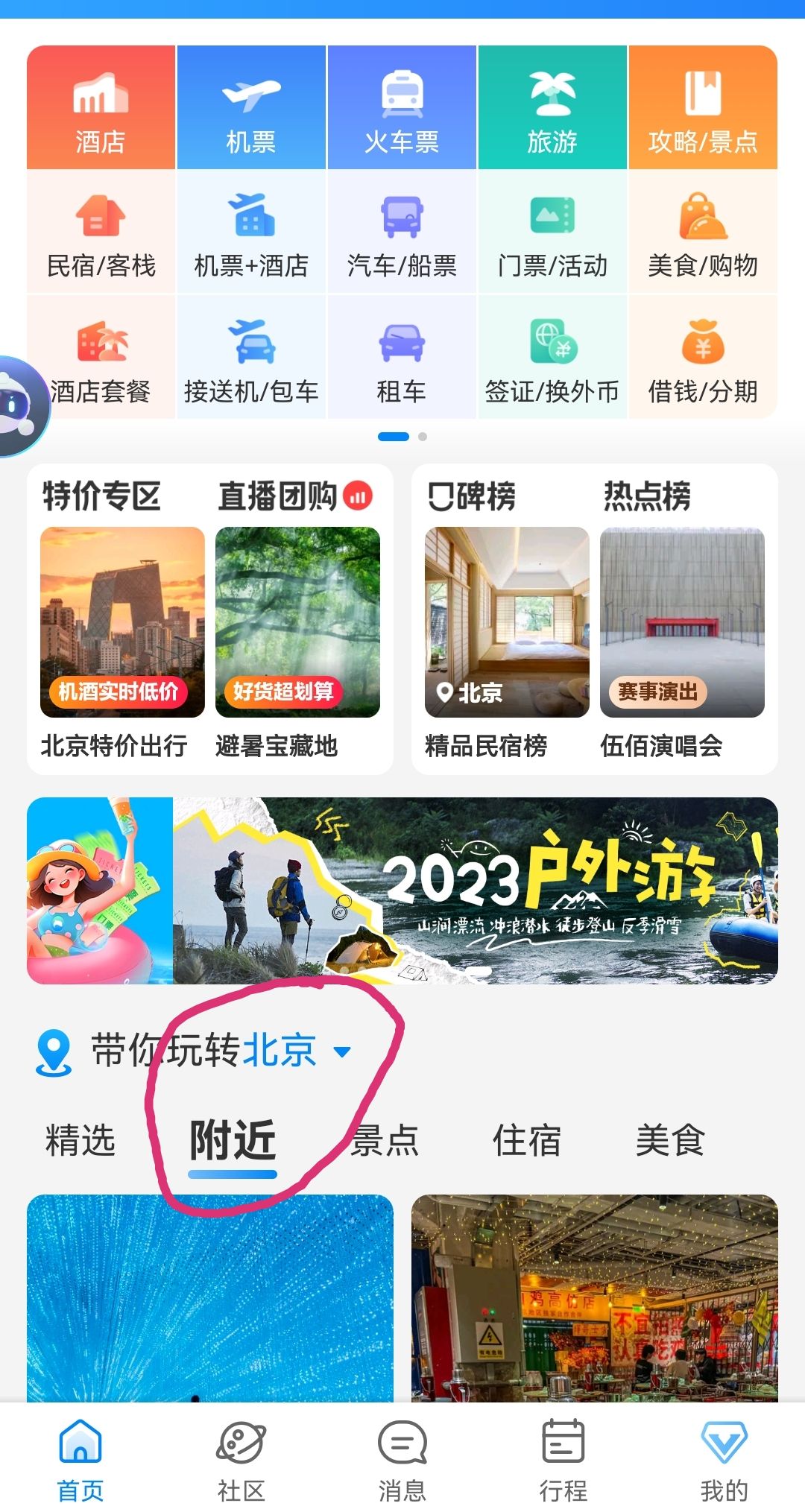Expand the 北京 city dropdown
The image size is (805, 1512).
click(342, 1051)
